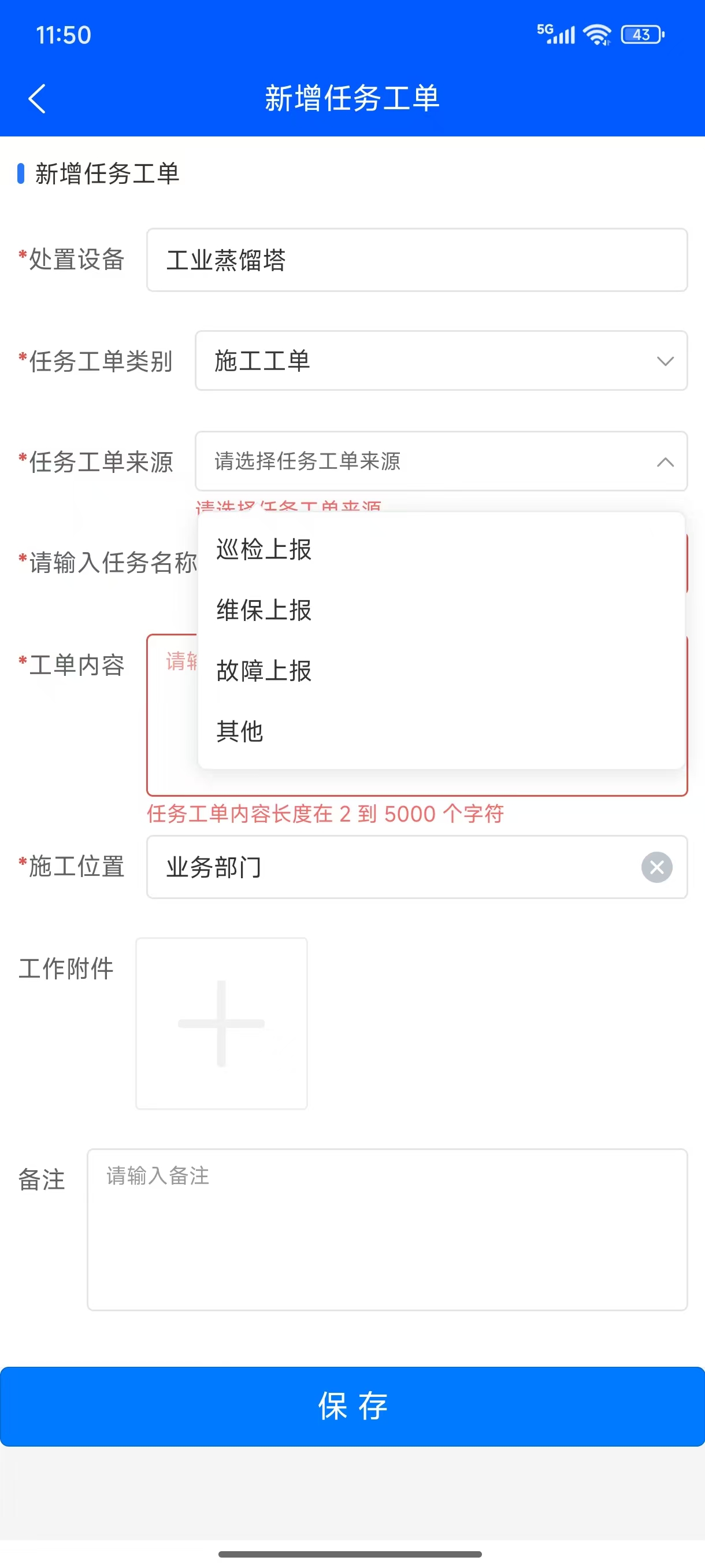Tap the 处置设备 field showing 工业蒸馏塔
The height and width of the screenshot is (1568, 705).
417,260
